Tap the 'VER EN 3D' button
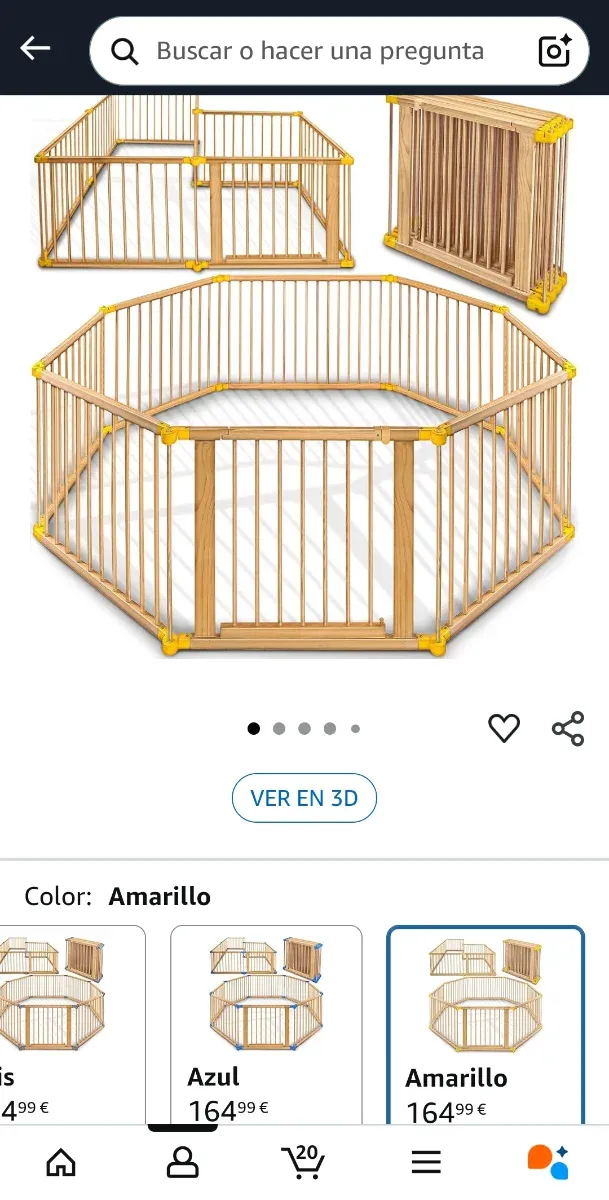609x1200 pixels. (304, 798)
